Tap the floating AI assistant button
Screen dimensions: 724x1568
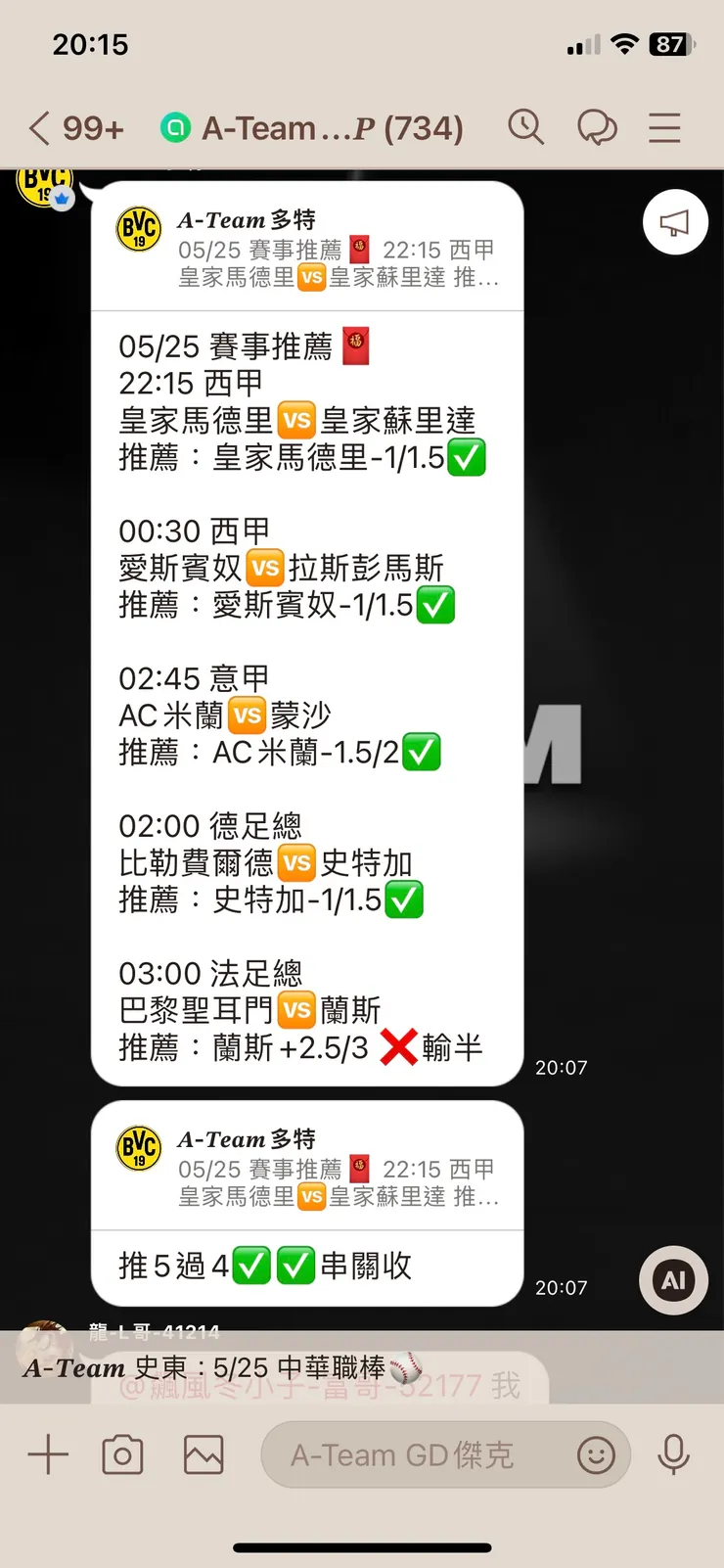(672, 1280)
